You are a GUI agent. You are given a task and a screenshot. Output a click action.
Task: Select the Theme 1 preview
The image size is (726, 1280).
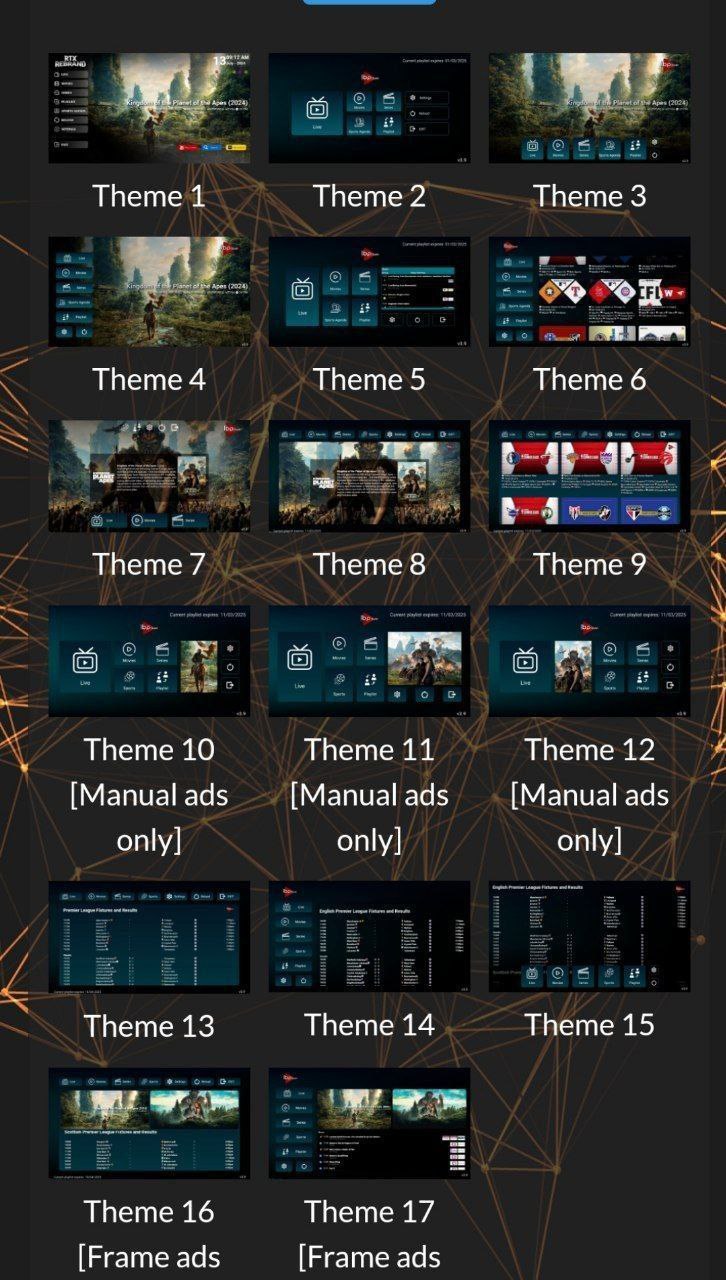click(x=149, y=108)
